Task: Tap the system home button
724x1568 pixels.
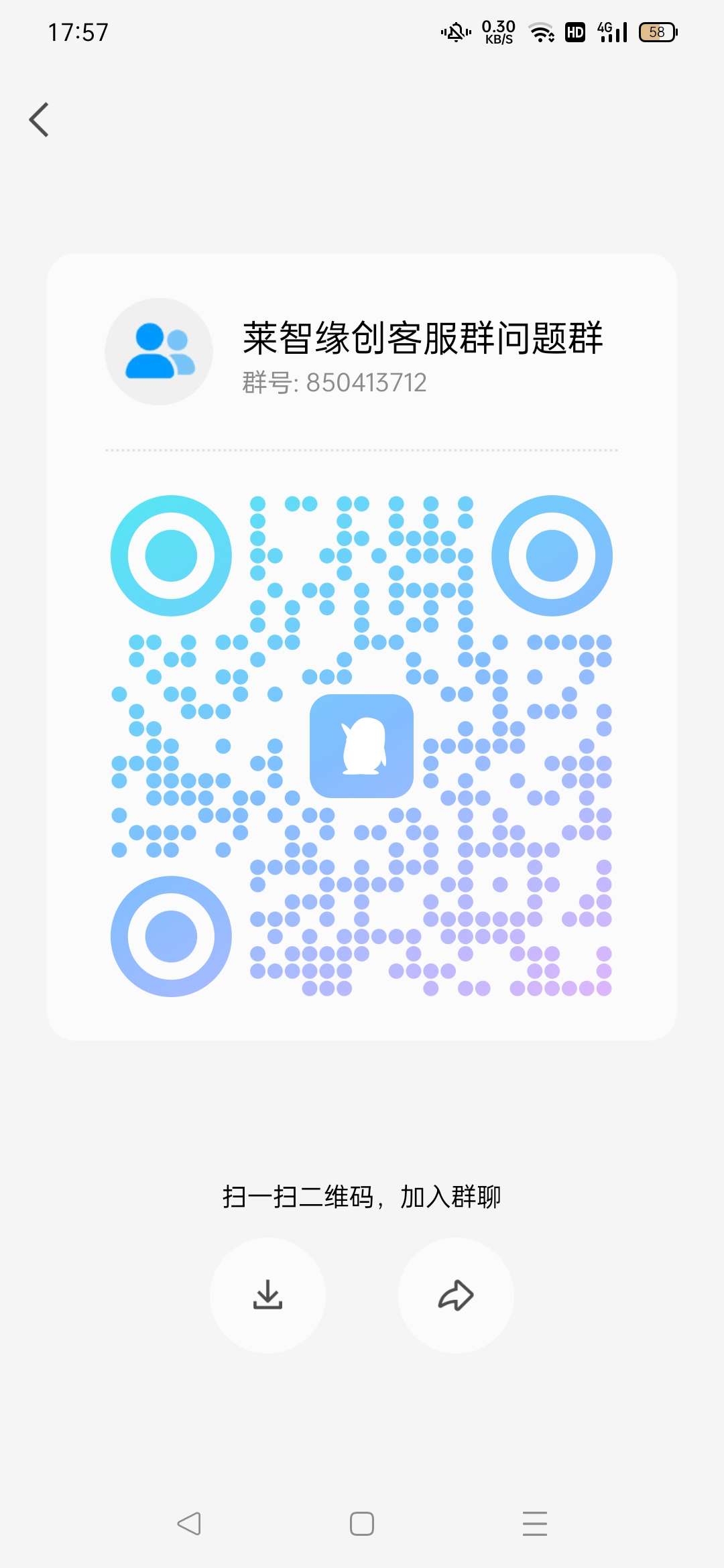Action: click(x=362, y=1523)
